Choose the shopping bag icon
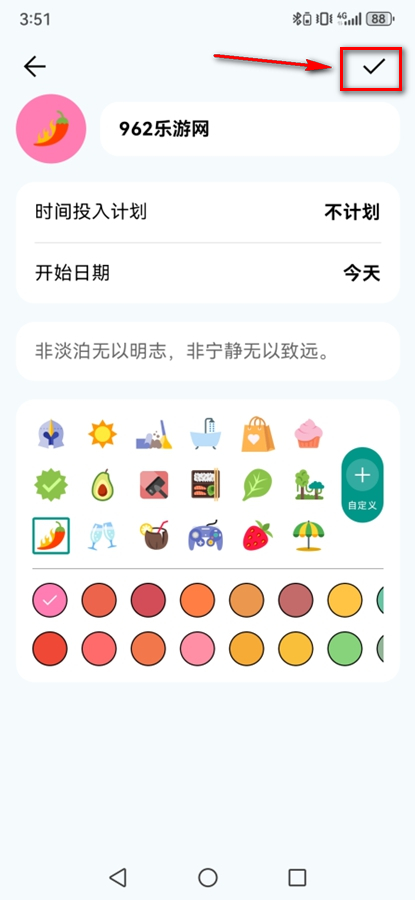Viewport: 415px width, 900px height. (258, 434)
